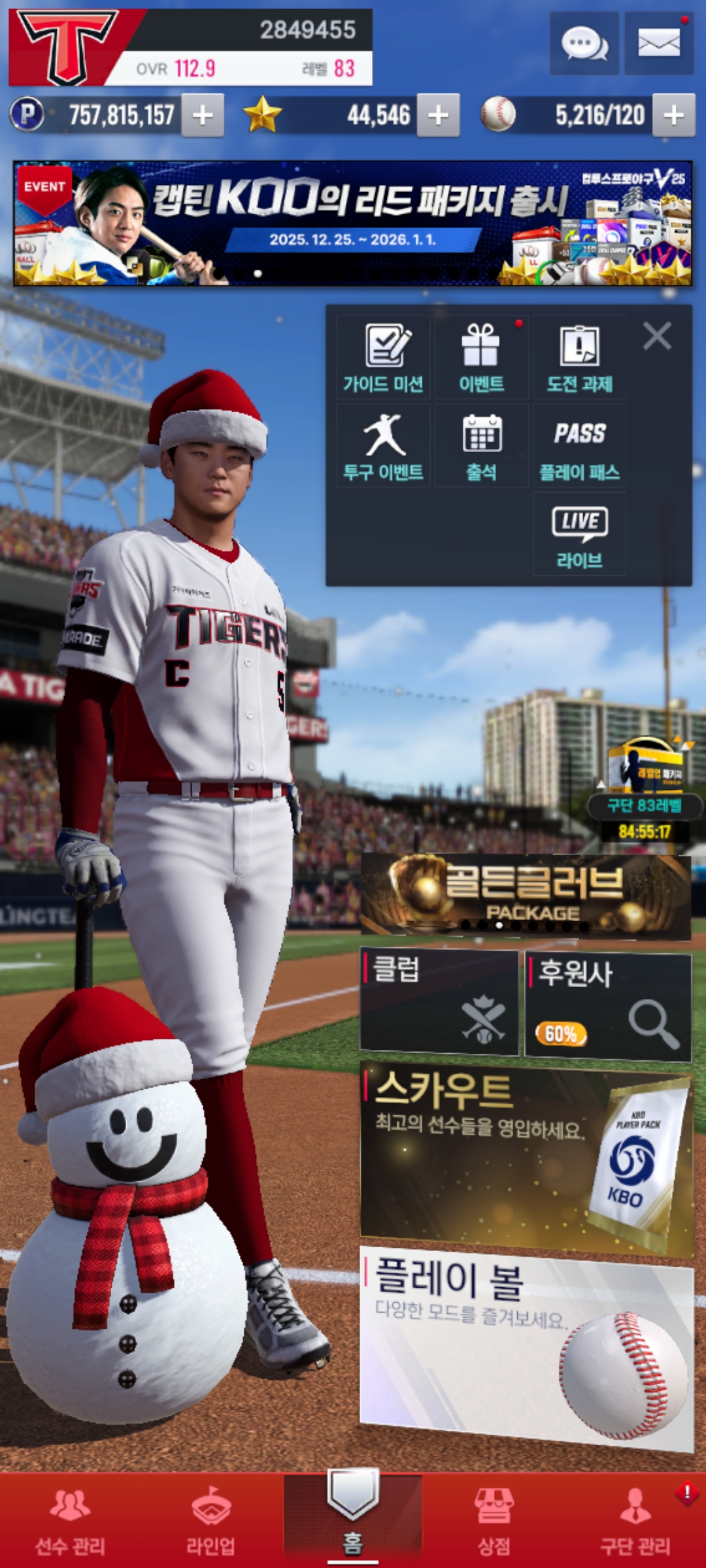Open 가이드 미션 menu
706x1568 pixels.
point(384,358)
